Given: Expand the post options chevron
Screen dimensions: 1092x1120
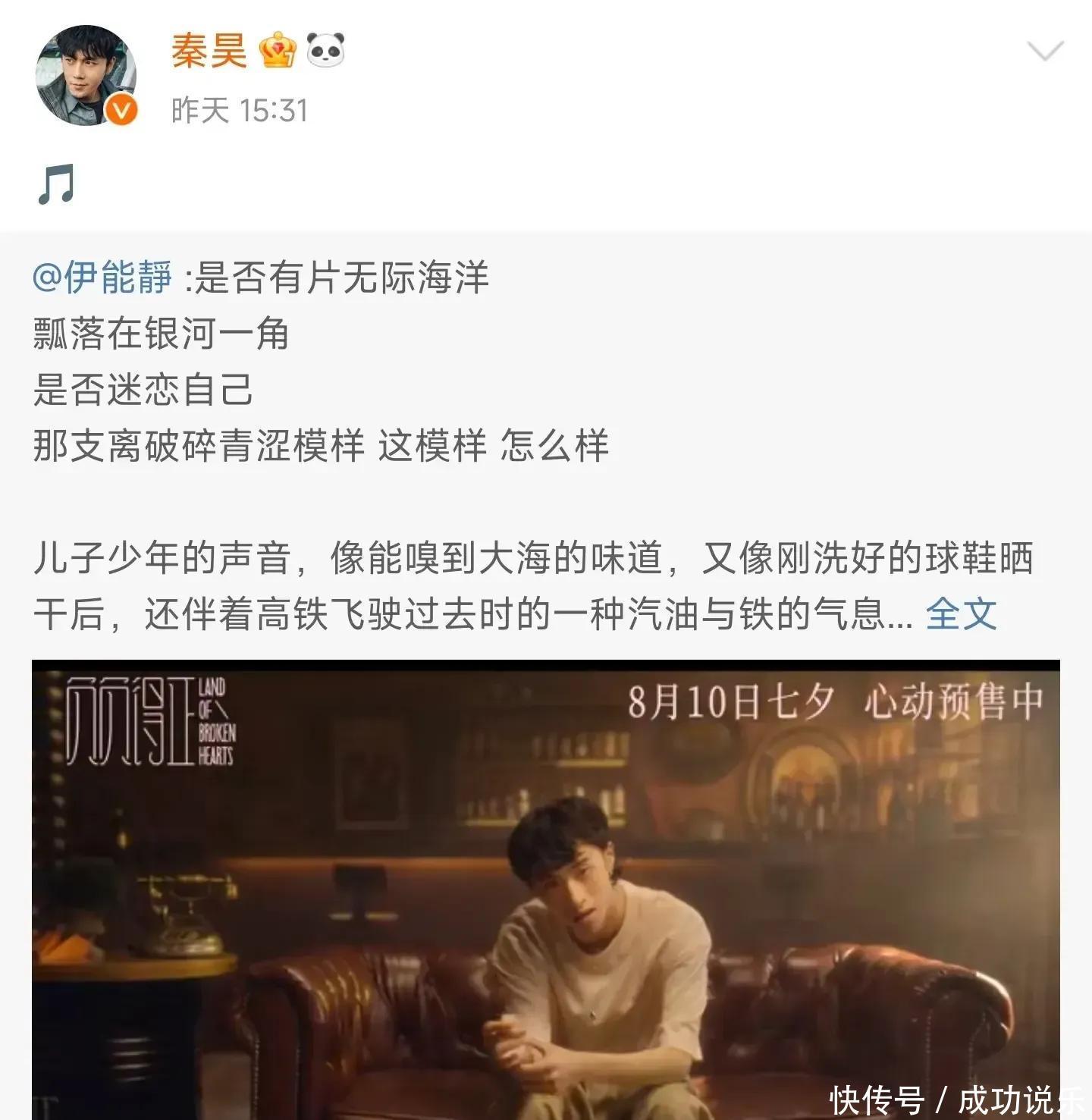Looking at the screenshot, I should 1044,52.
